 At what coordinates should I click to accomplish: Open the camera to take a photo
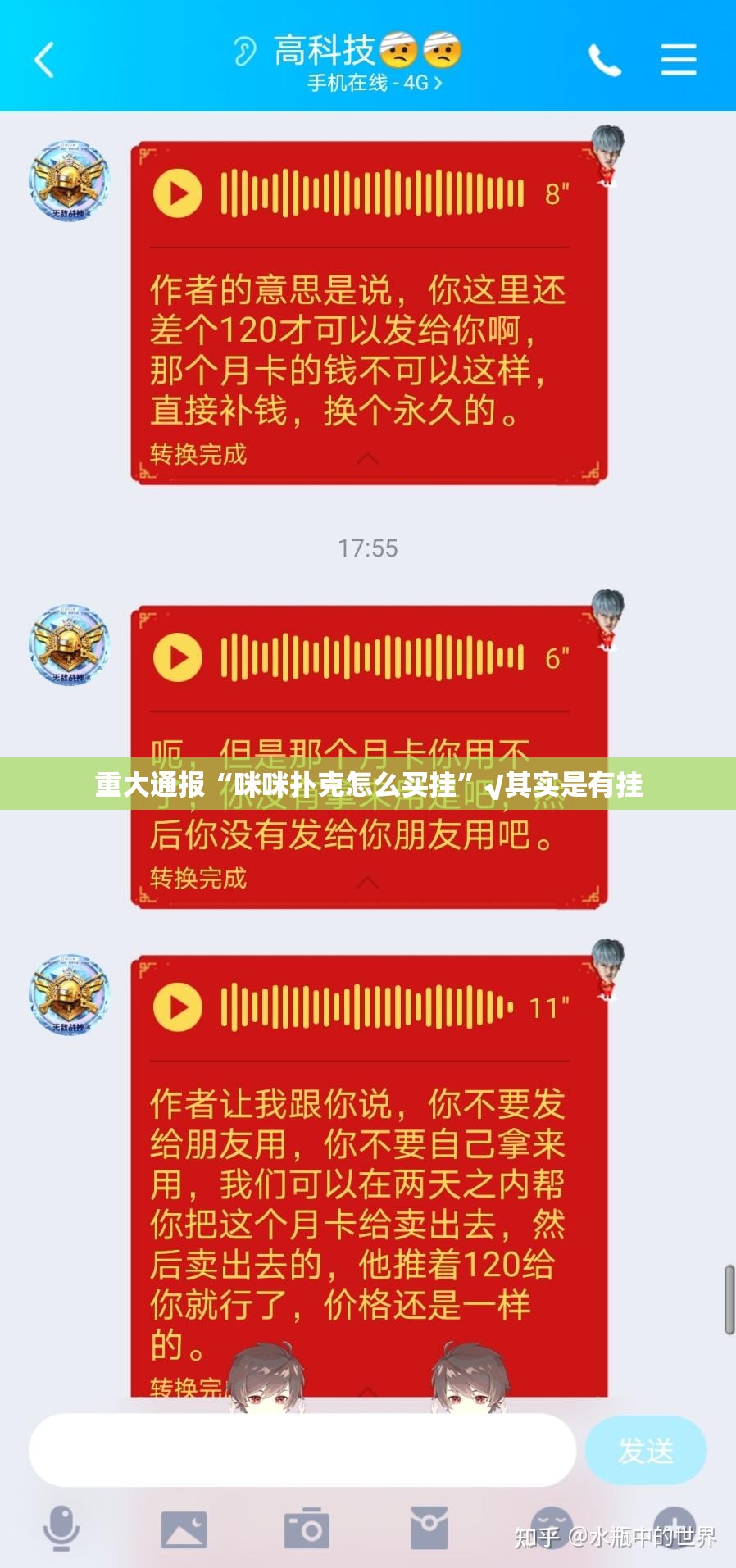tap(307, 1529)
